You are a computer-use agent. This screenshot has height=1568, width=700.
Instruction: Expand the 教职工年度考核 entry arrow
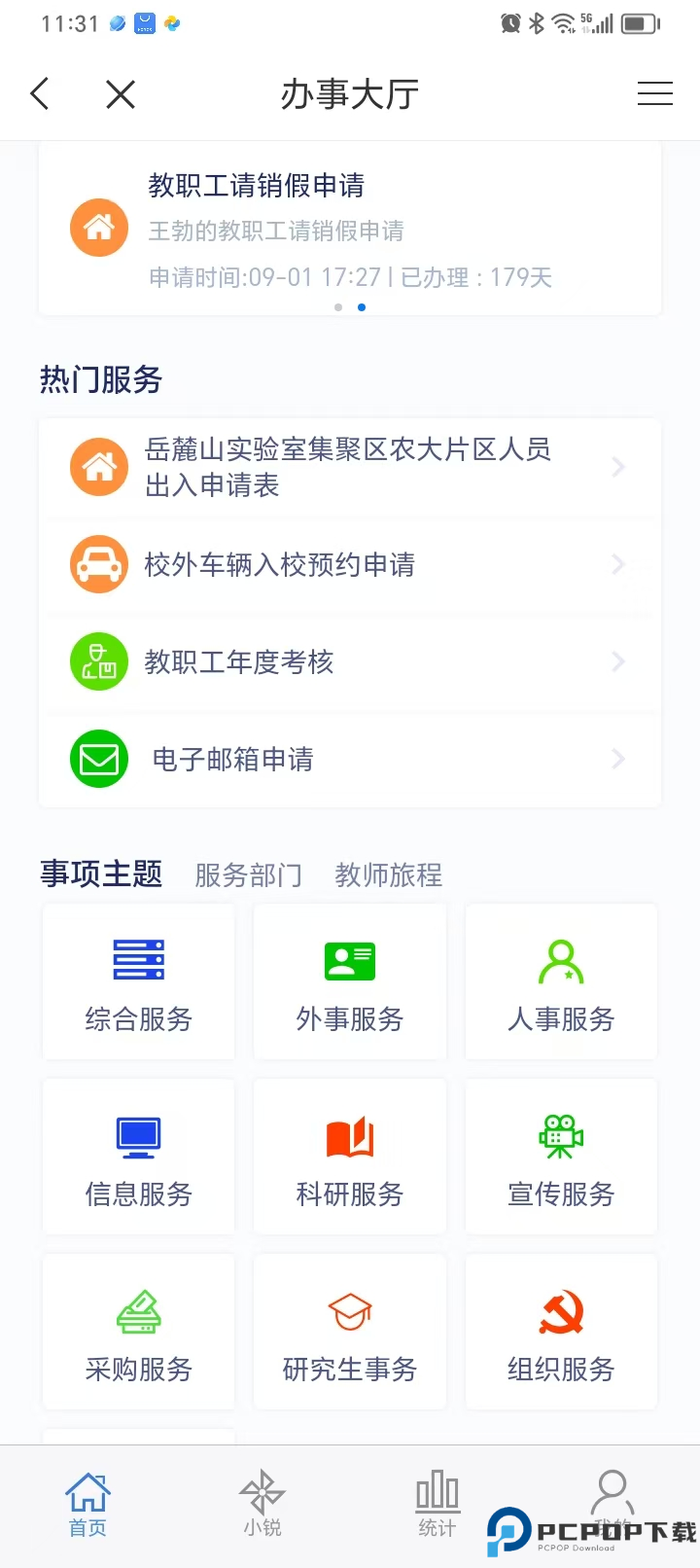[x=618, y=661]
